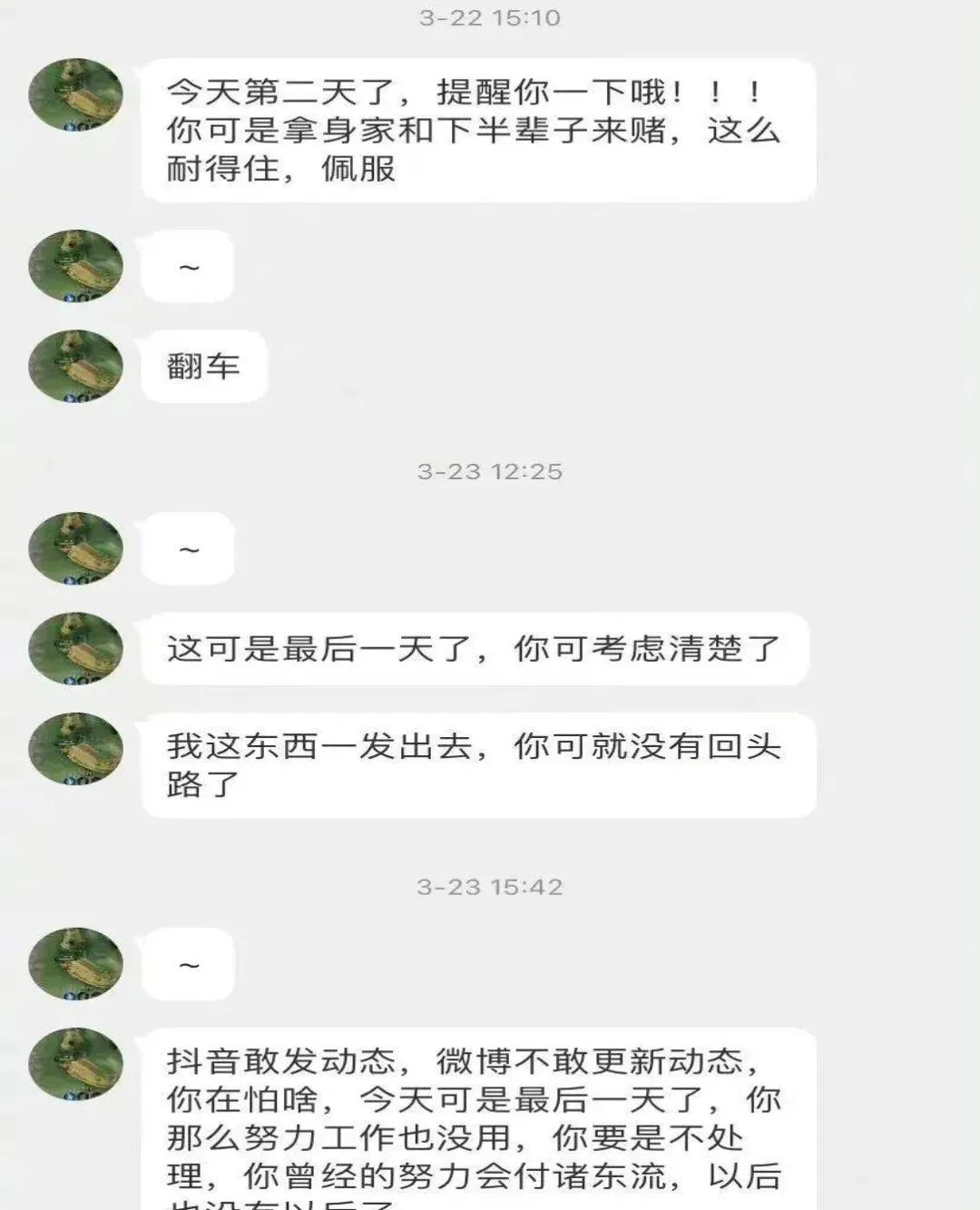Open avatar next to 抖音敢发动态 message
980x1210 pixels.
coord(75,1063)
